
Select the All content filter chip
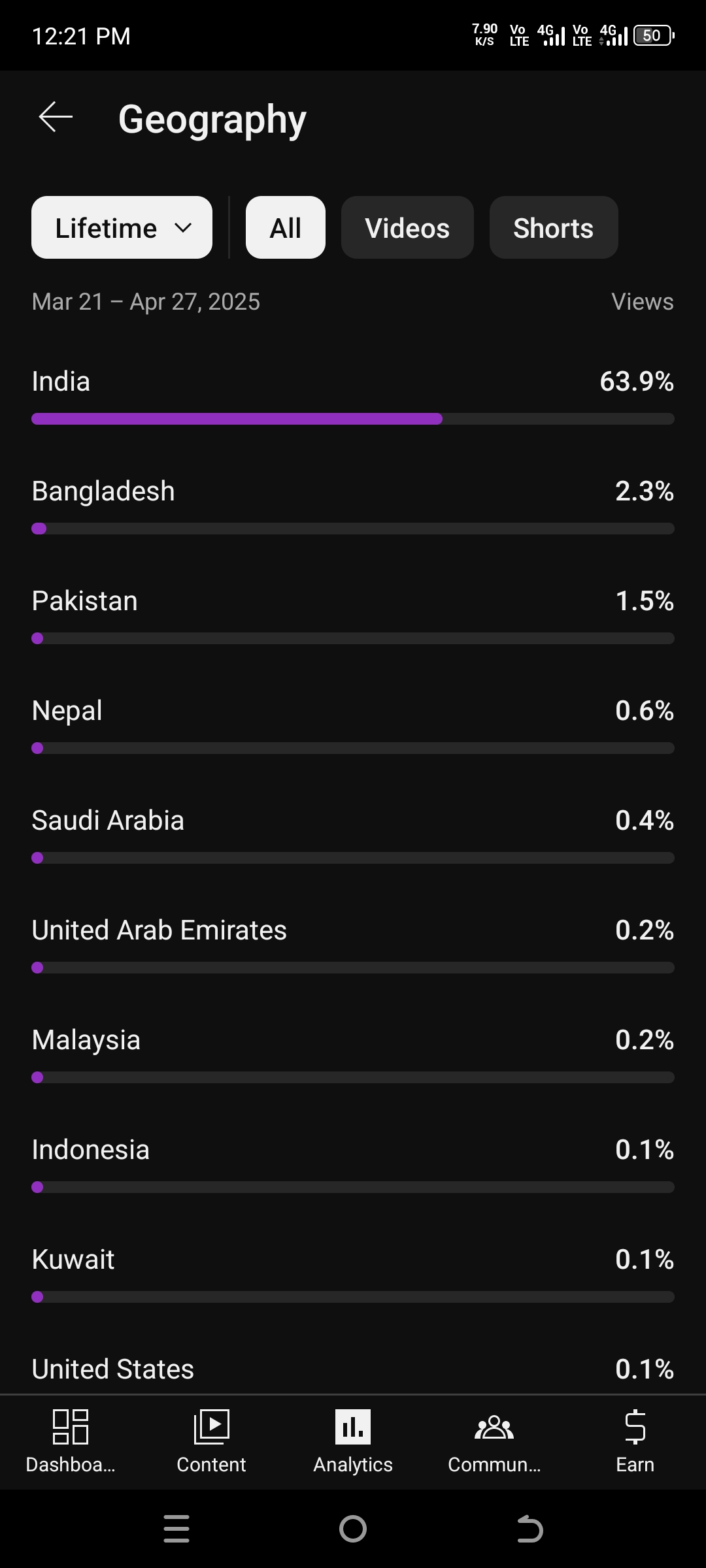tap(286, 227)
